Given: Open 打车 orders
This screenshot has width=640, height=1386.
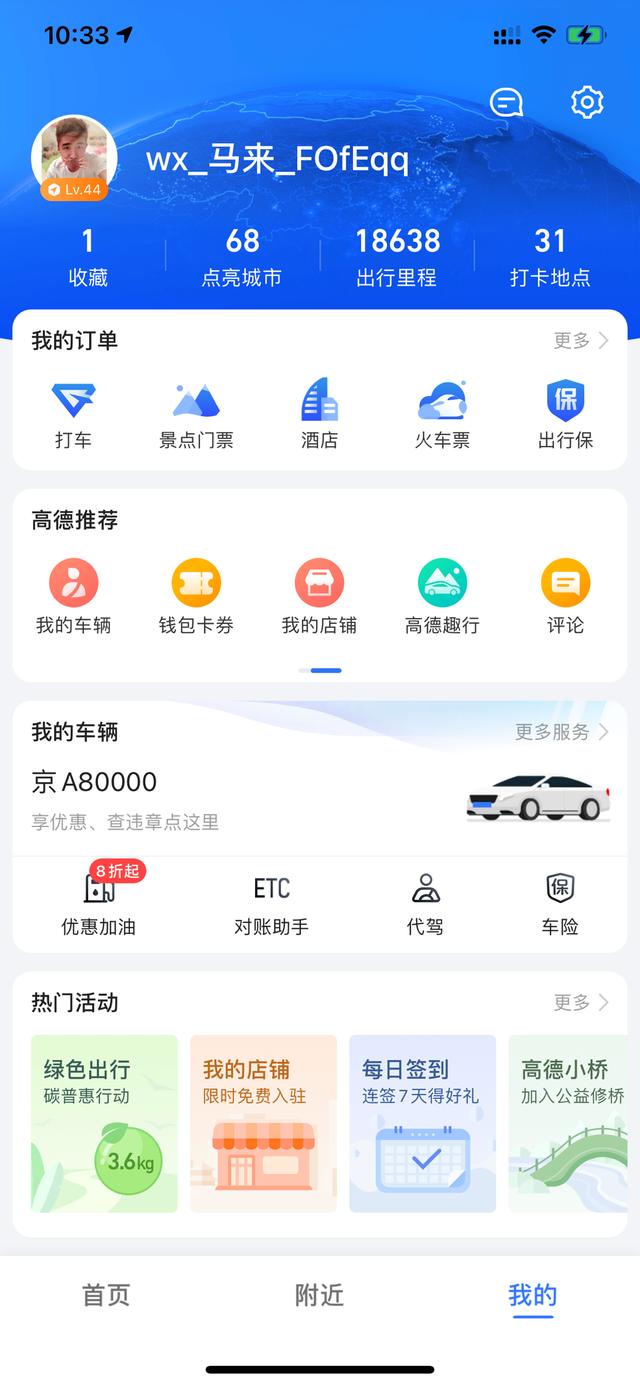Looking at the screenshot, I should (x=73, y=414).
